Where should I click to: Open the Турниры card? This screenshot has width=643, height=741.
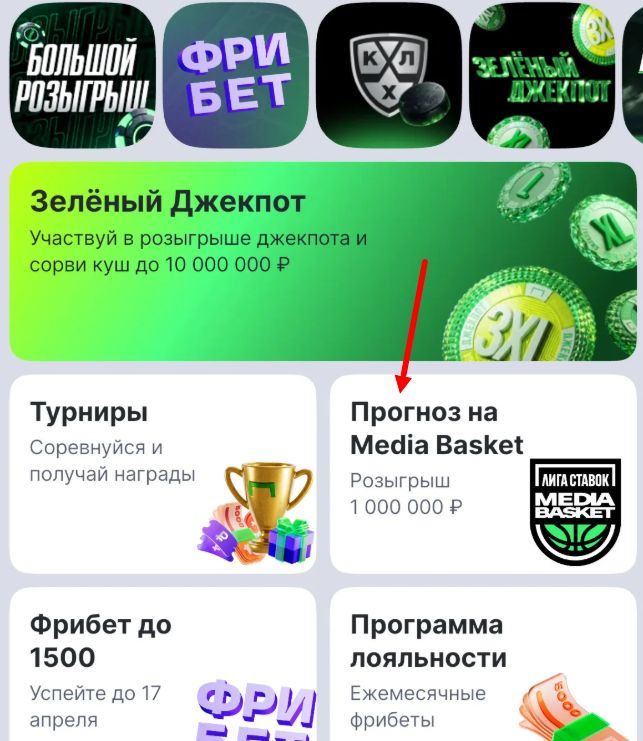click(163, 474)
